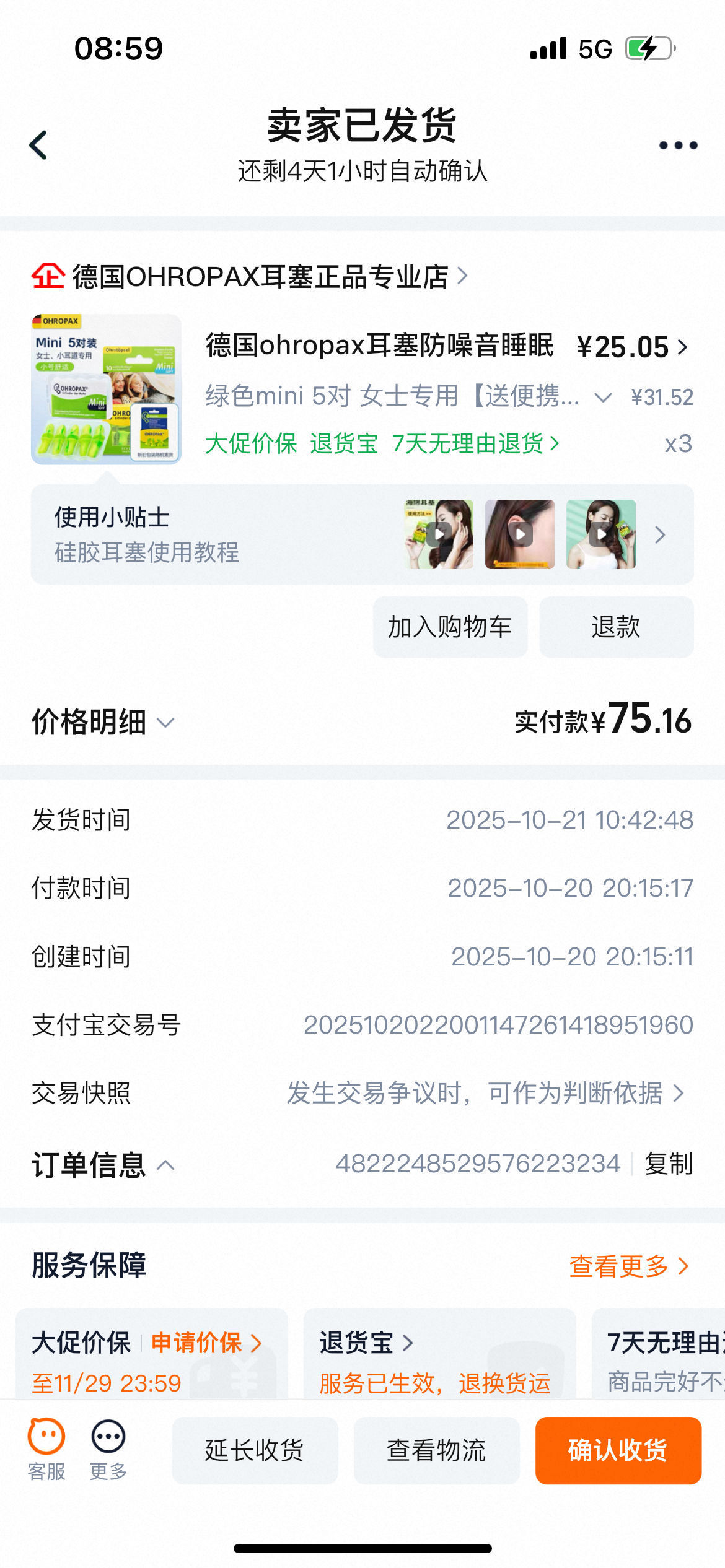Go back using the back arrow
Screen dimensions: 725x1568
[x=38, y=146]
